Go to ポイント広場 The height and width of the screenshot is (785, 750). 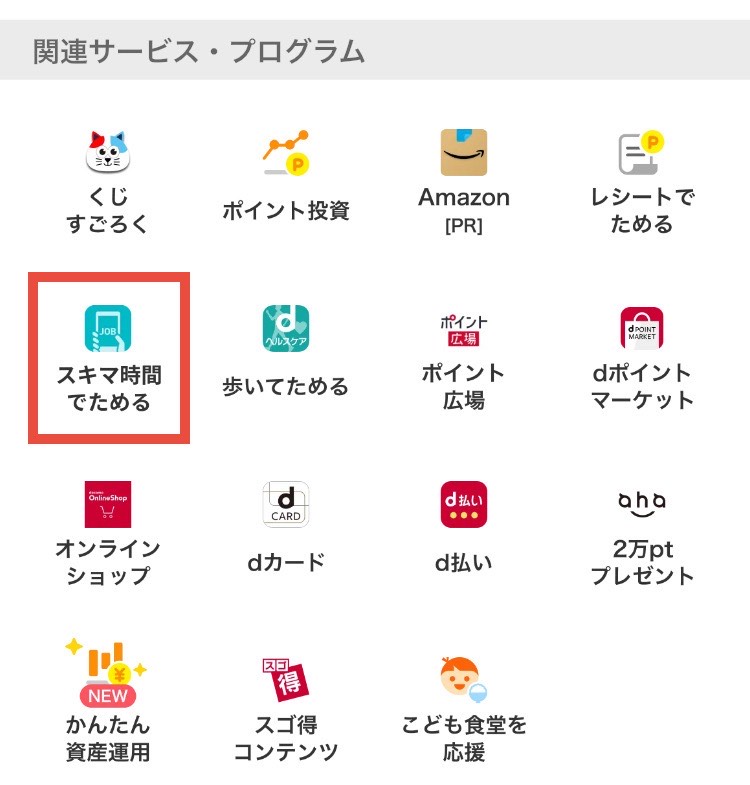[x=464, y=358]
